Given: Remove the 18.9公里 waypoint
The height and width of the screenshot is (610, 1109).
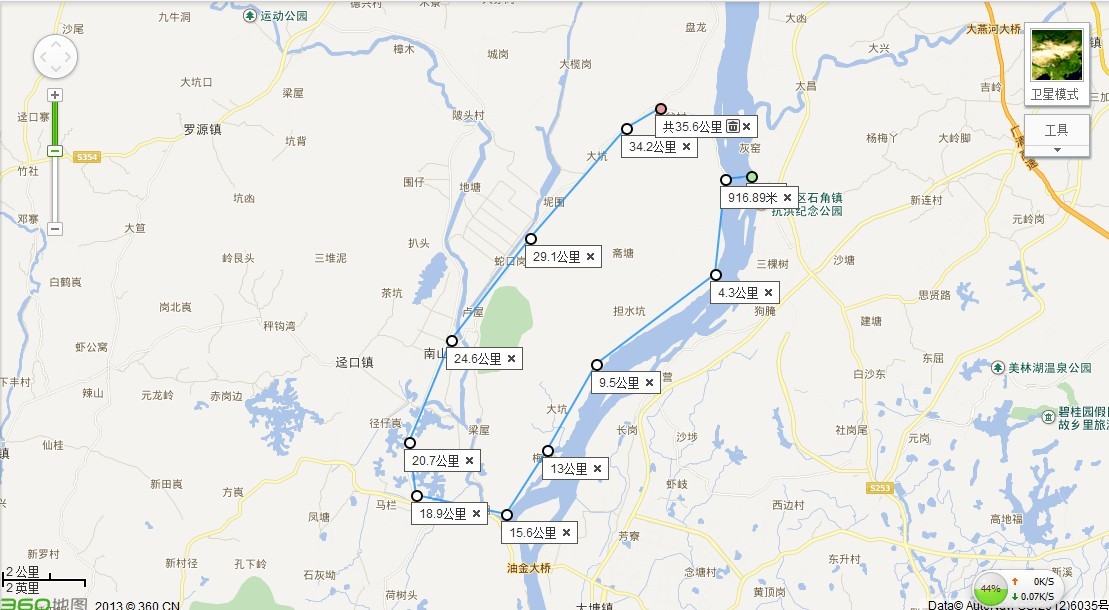Looking at the screenshot, I should click(x=476, y=514).
